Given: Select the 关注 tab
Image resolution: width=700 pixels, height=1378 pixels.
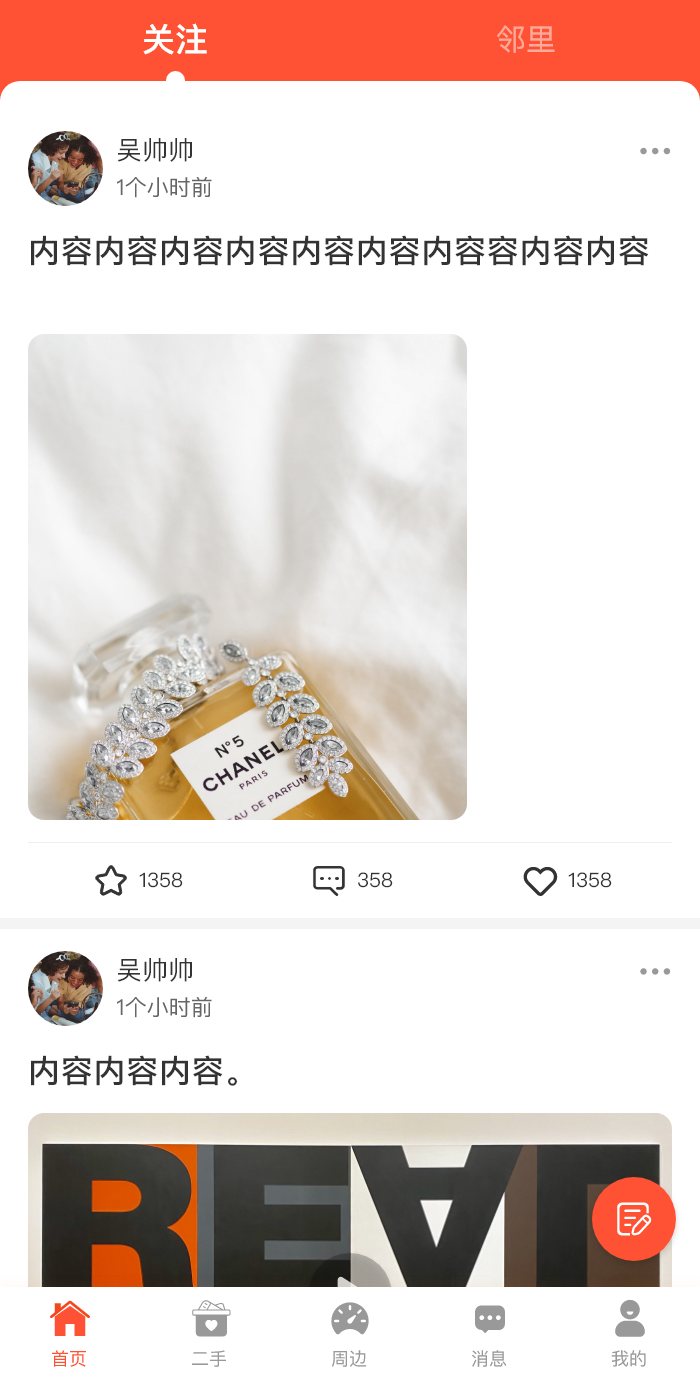Looking at the screenshot, I should pyautogui.click(x=175, y=40).
